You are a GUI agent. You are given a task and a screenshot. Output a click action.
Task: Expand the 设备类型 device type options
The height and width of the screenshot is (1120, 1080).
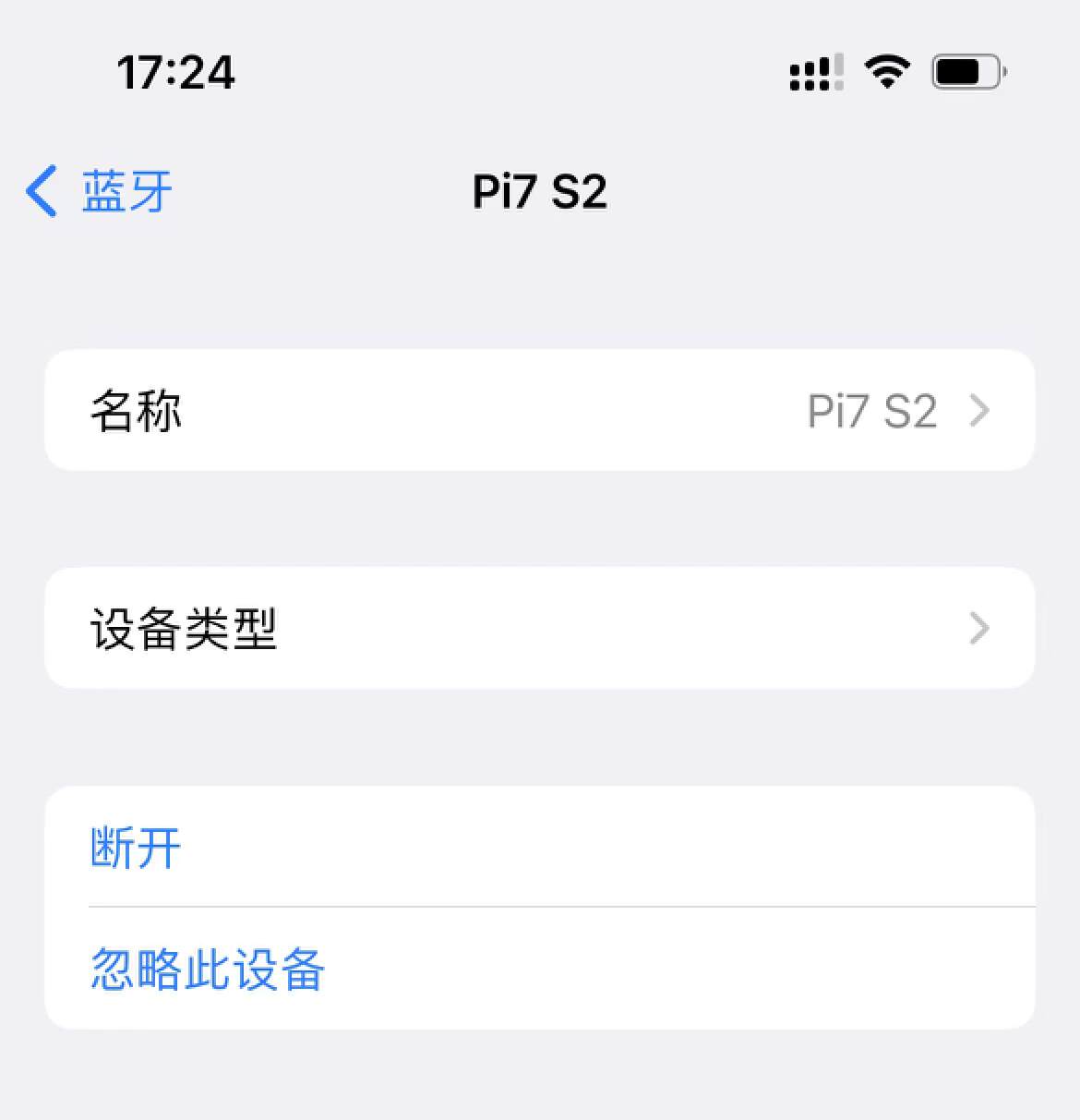coord(540,628)
